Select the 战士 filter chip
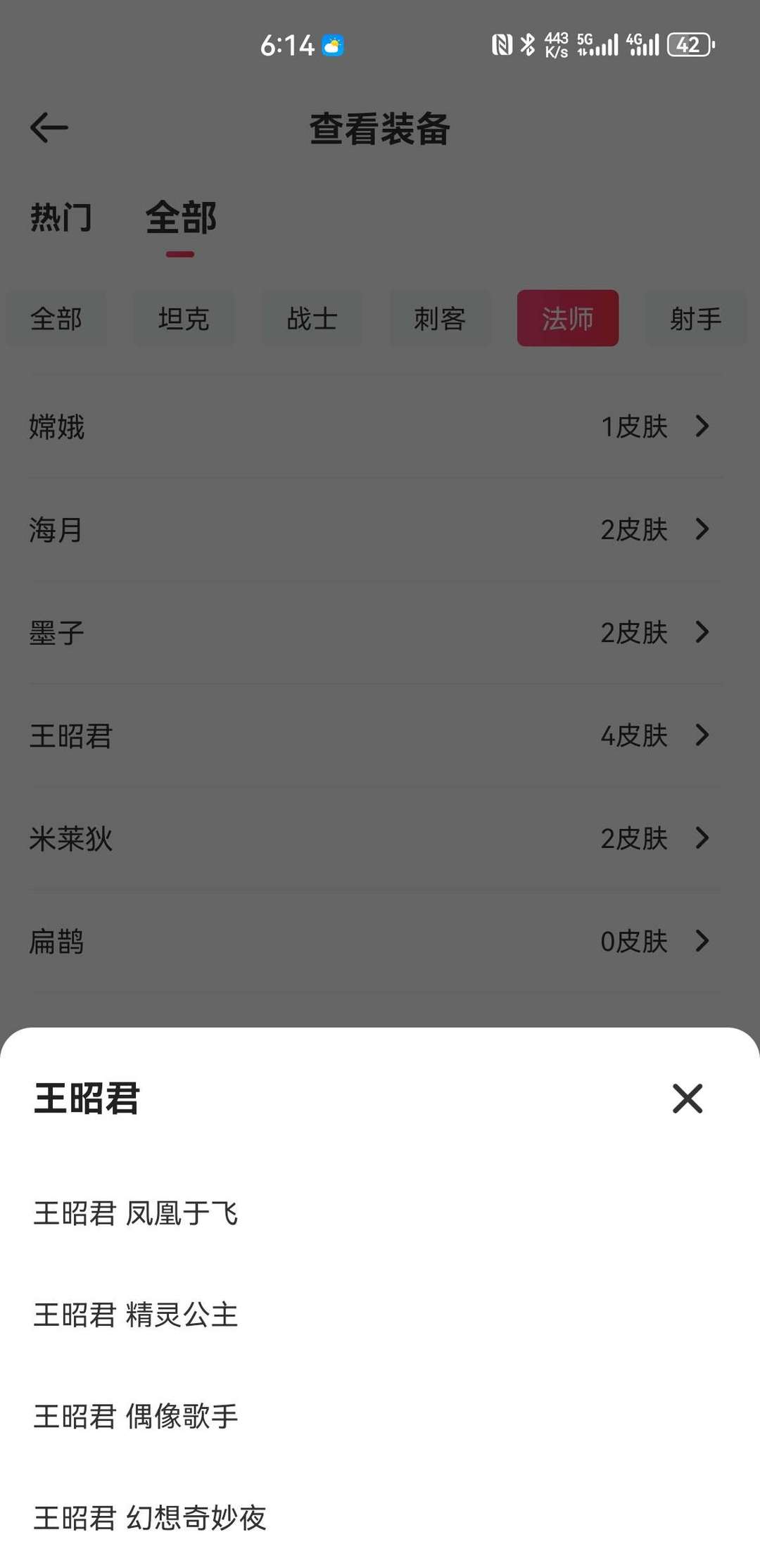 (x=312, y=318)
